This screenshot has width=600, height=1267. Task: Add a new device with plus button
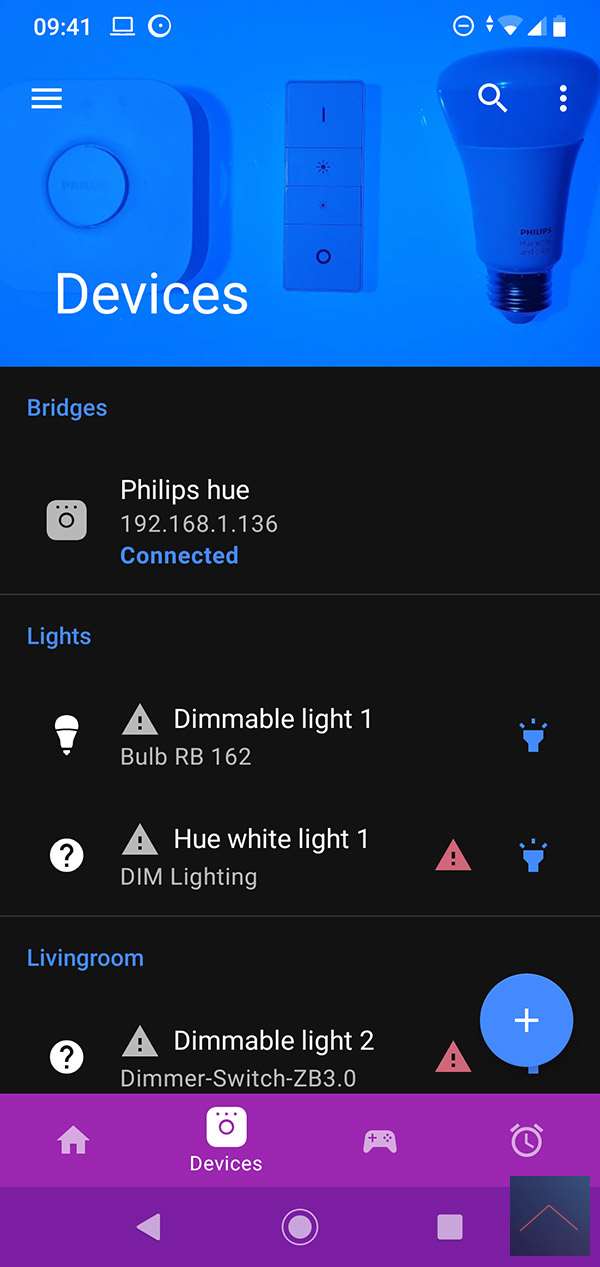click(526, 1020)
